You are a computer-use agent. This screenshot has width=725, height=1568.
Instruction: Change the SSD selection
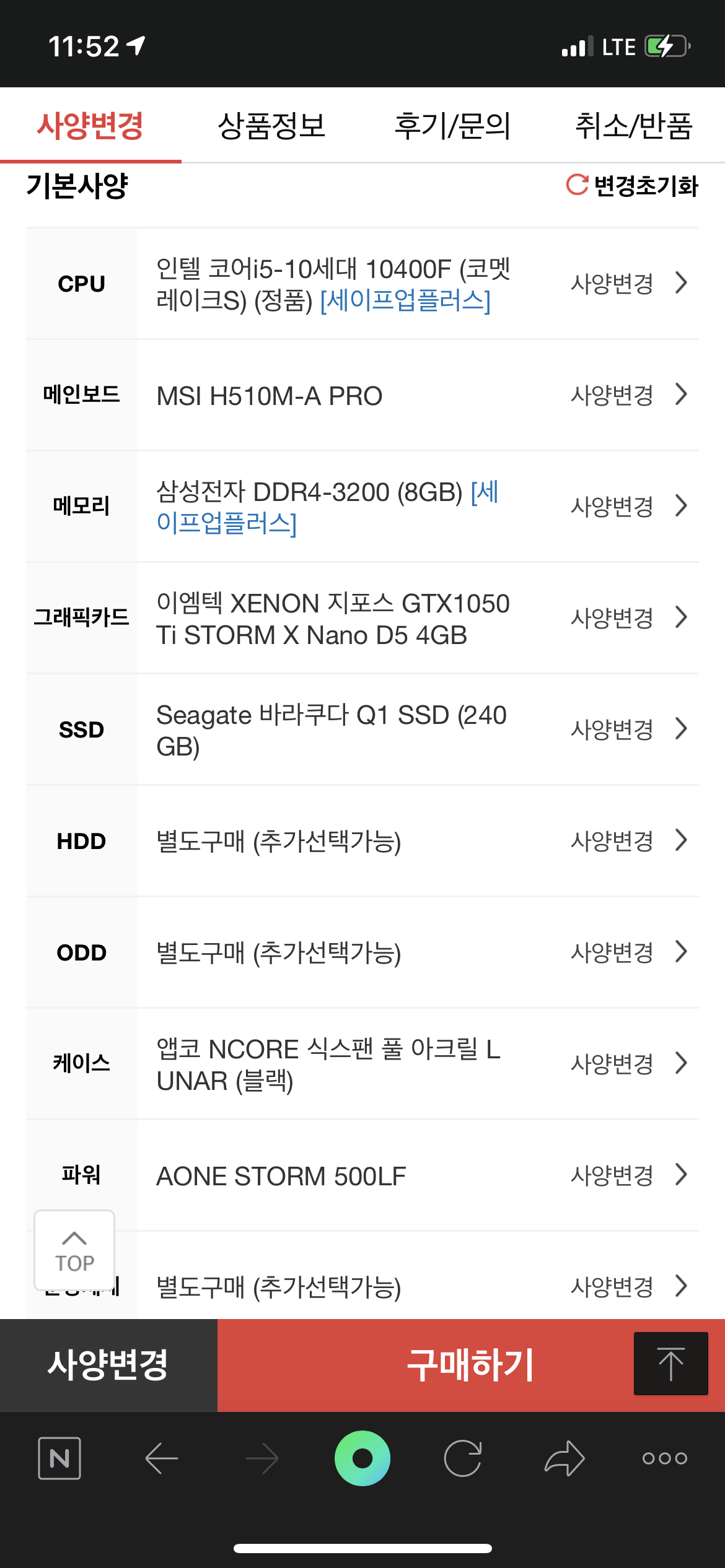click(x=628, y=730)
